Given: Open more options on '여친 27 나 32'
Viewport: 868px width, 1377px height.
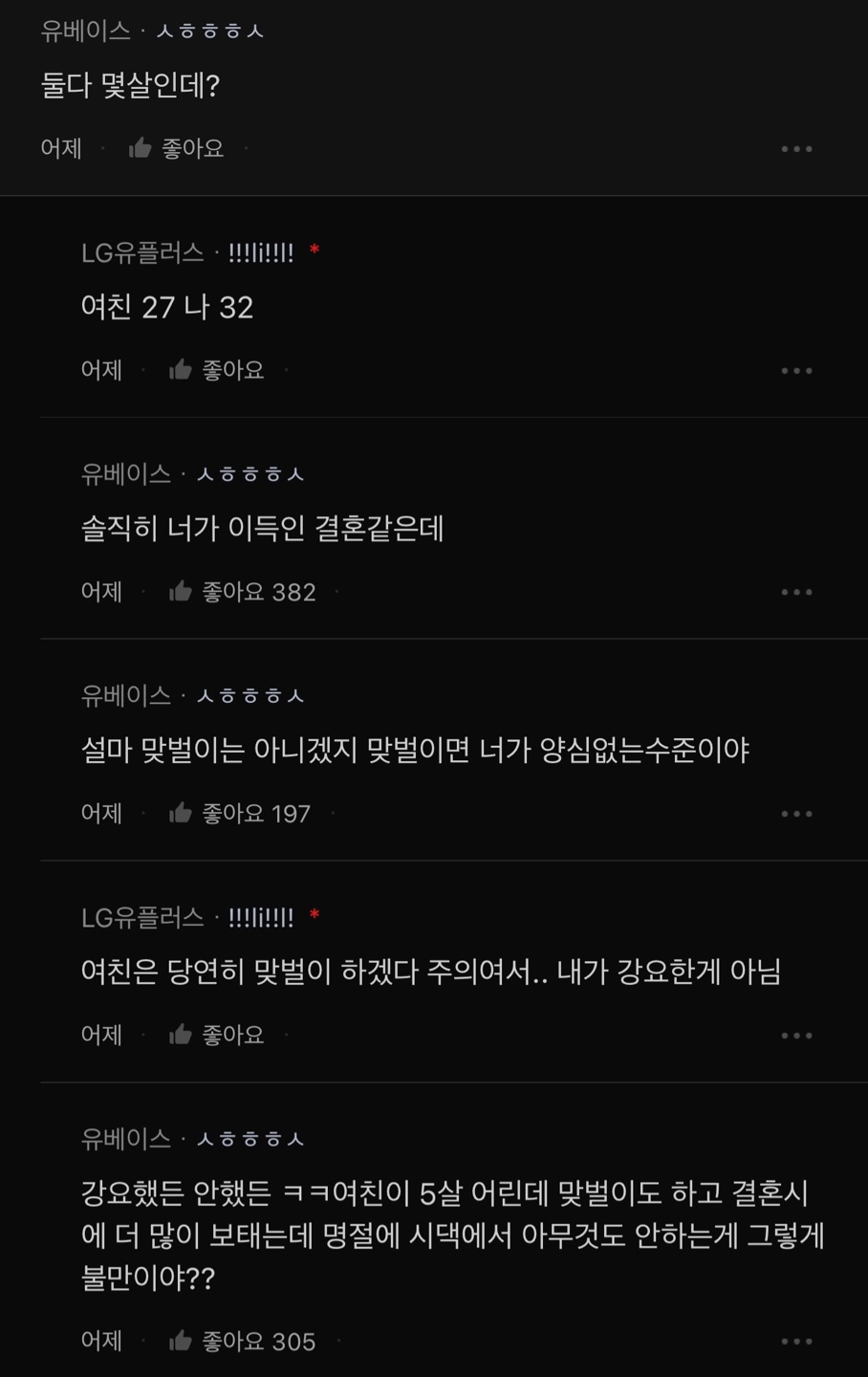Looking at the screenshot, I should 796,371.
